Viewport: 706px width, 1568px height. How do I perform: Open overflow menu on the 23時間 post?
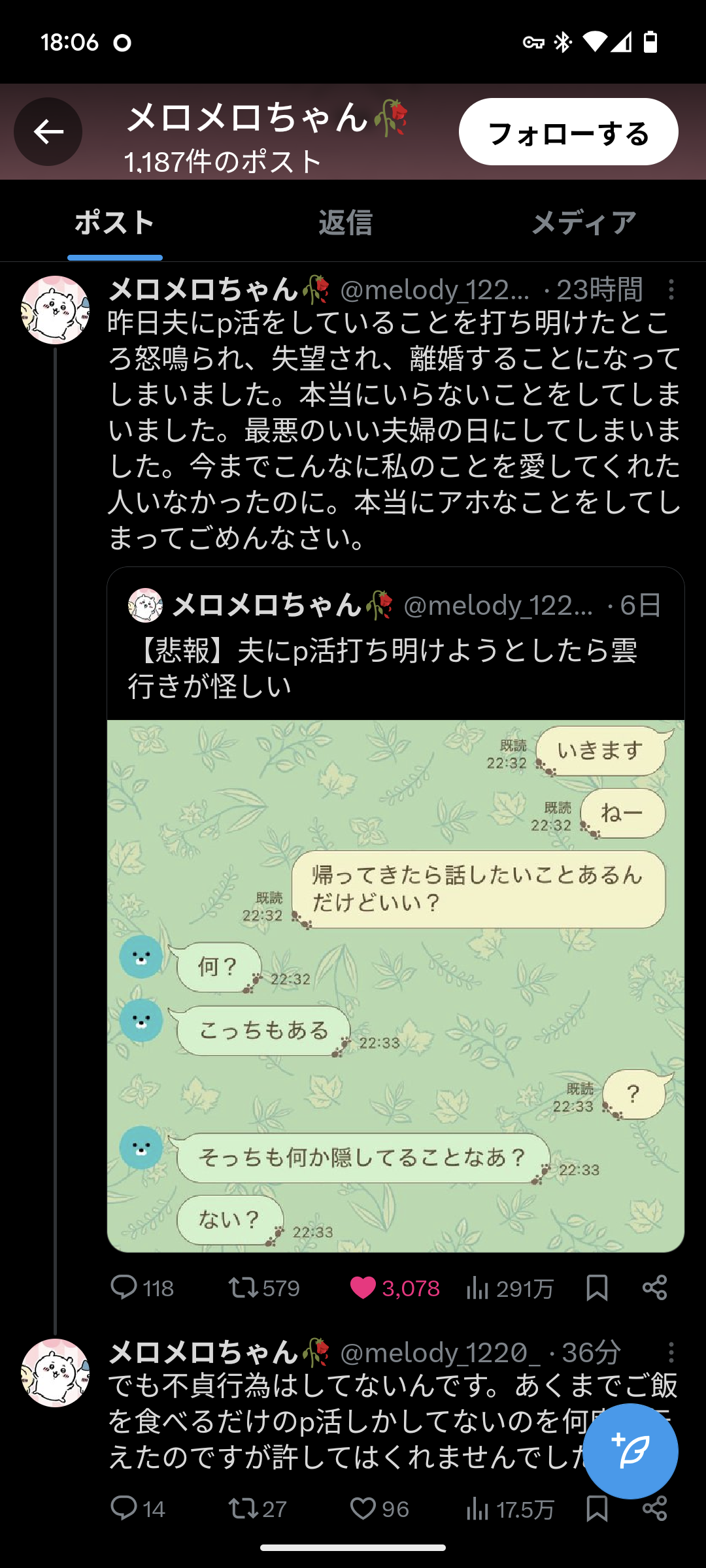671,289
